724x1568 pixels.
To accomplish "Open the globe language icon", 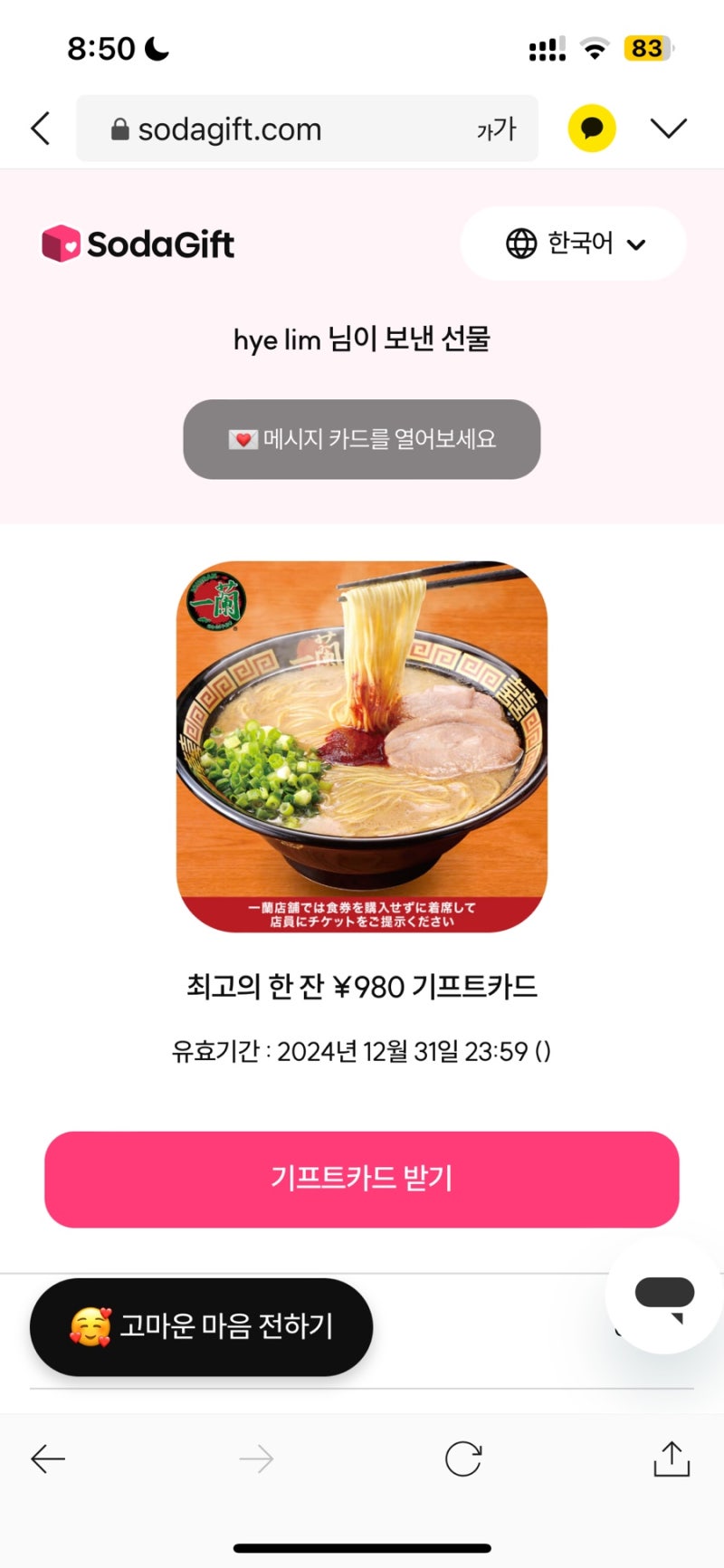I will tap(519, 243).
